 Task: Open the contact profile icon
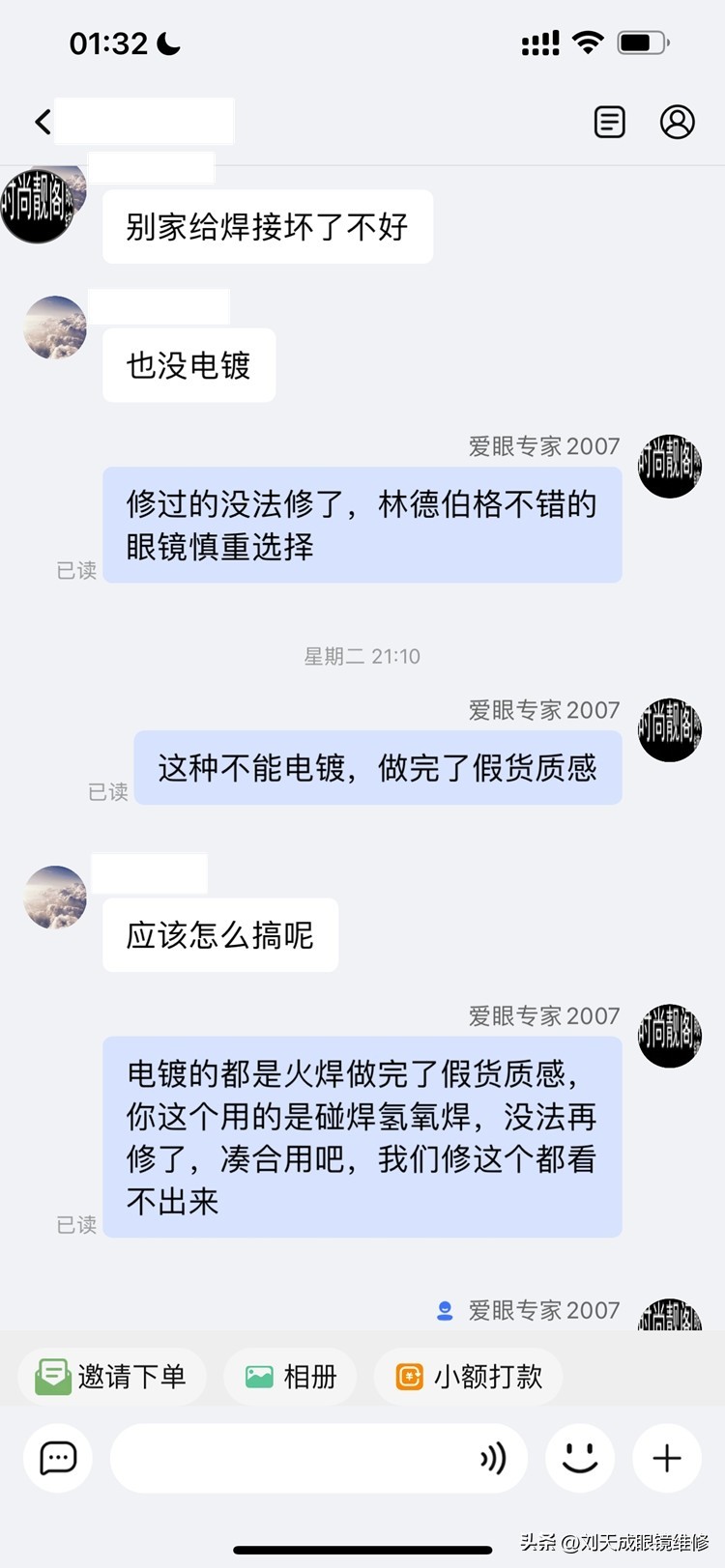677,122
